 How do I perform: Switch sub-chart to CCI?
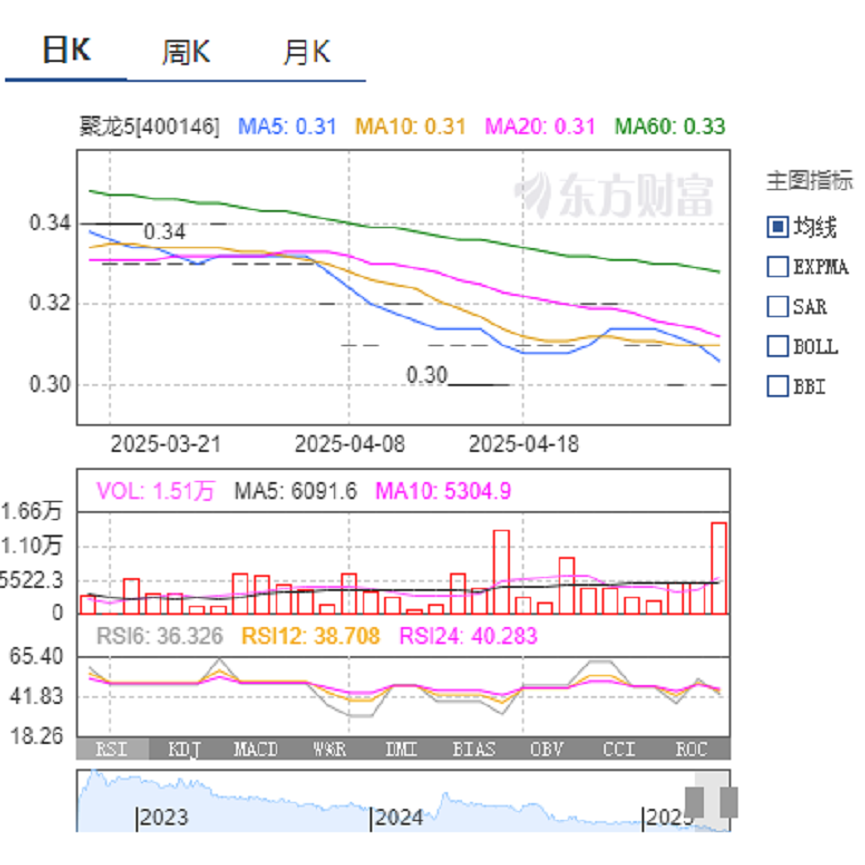[x=619, y=749]
